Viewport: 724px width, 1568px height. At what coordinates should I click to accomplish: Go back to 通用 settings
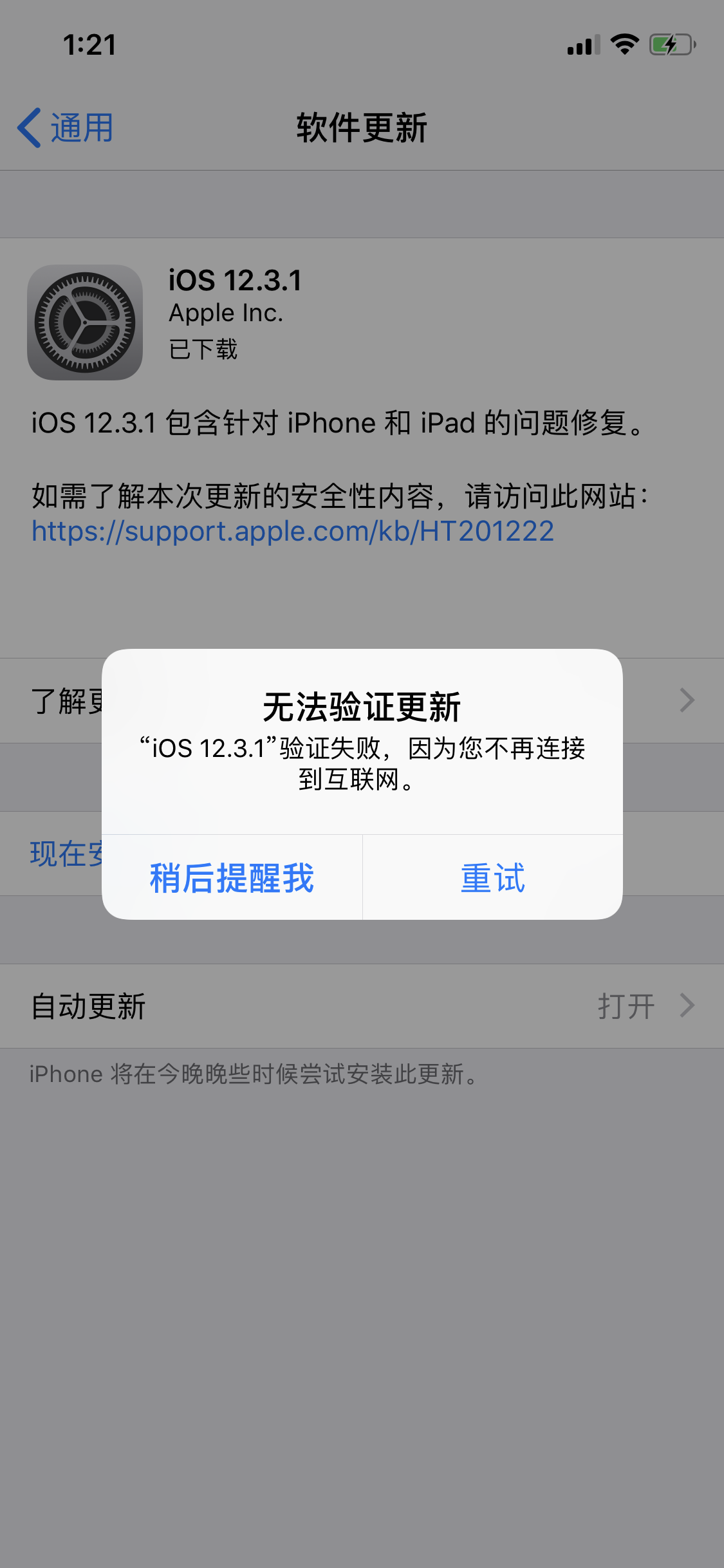tap(66, 127)
